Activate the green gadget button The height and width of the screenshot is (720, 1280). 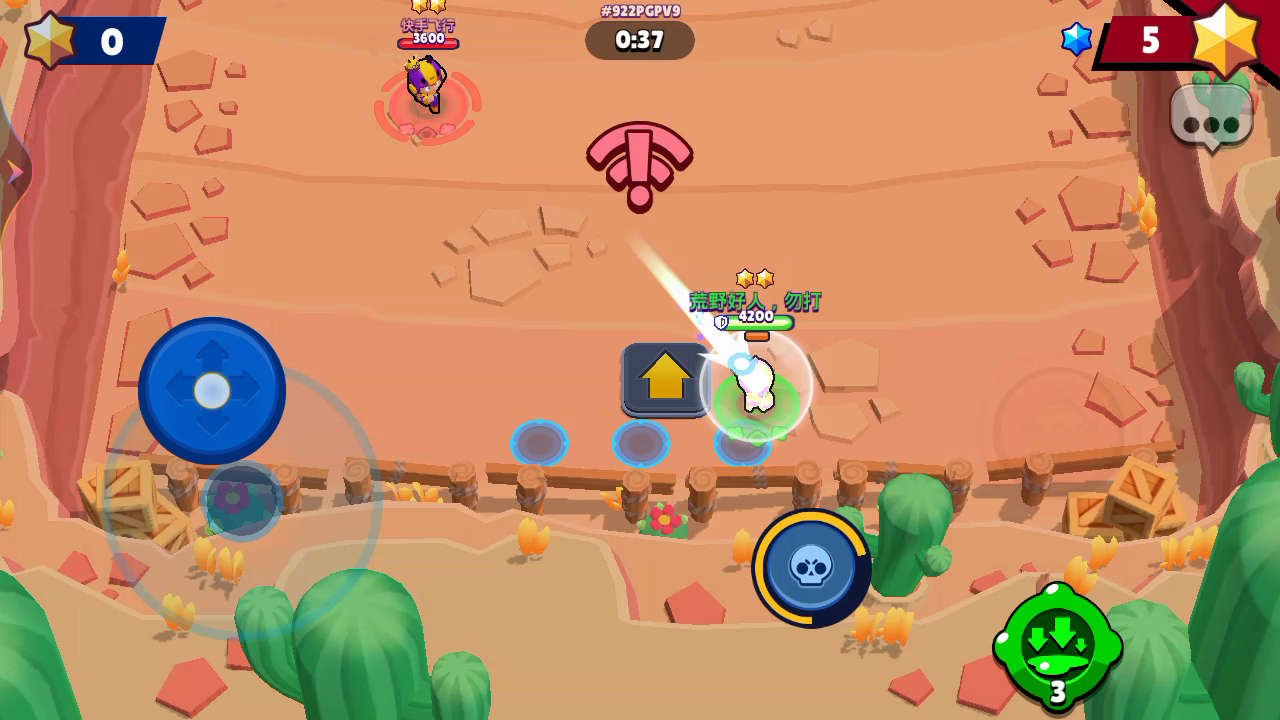(1057, 644)
